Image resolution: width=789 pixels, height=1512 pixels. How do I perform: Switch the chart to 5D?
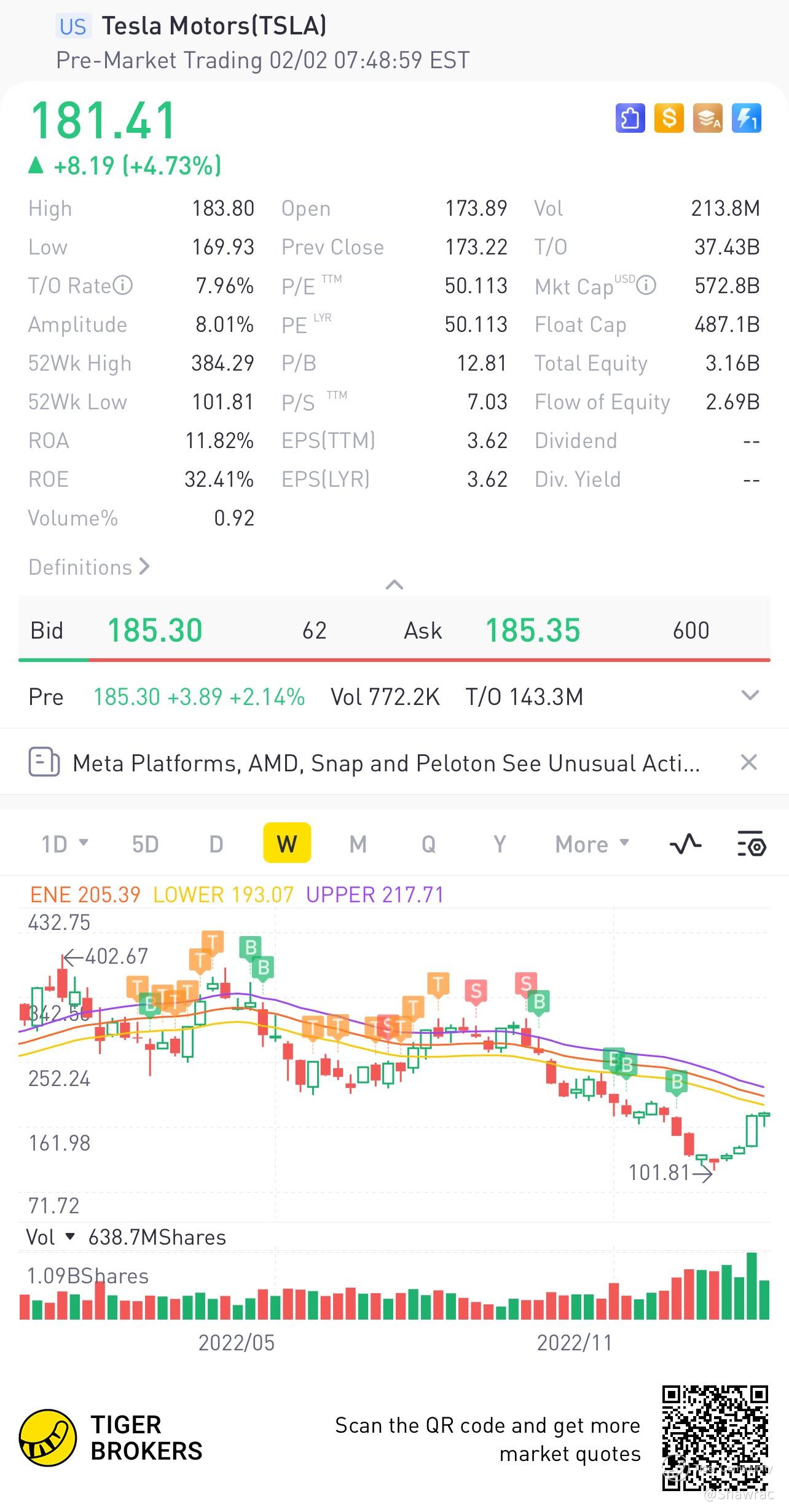pos(145,844)
